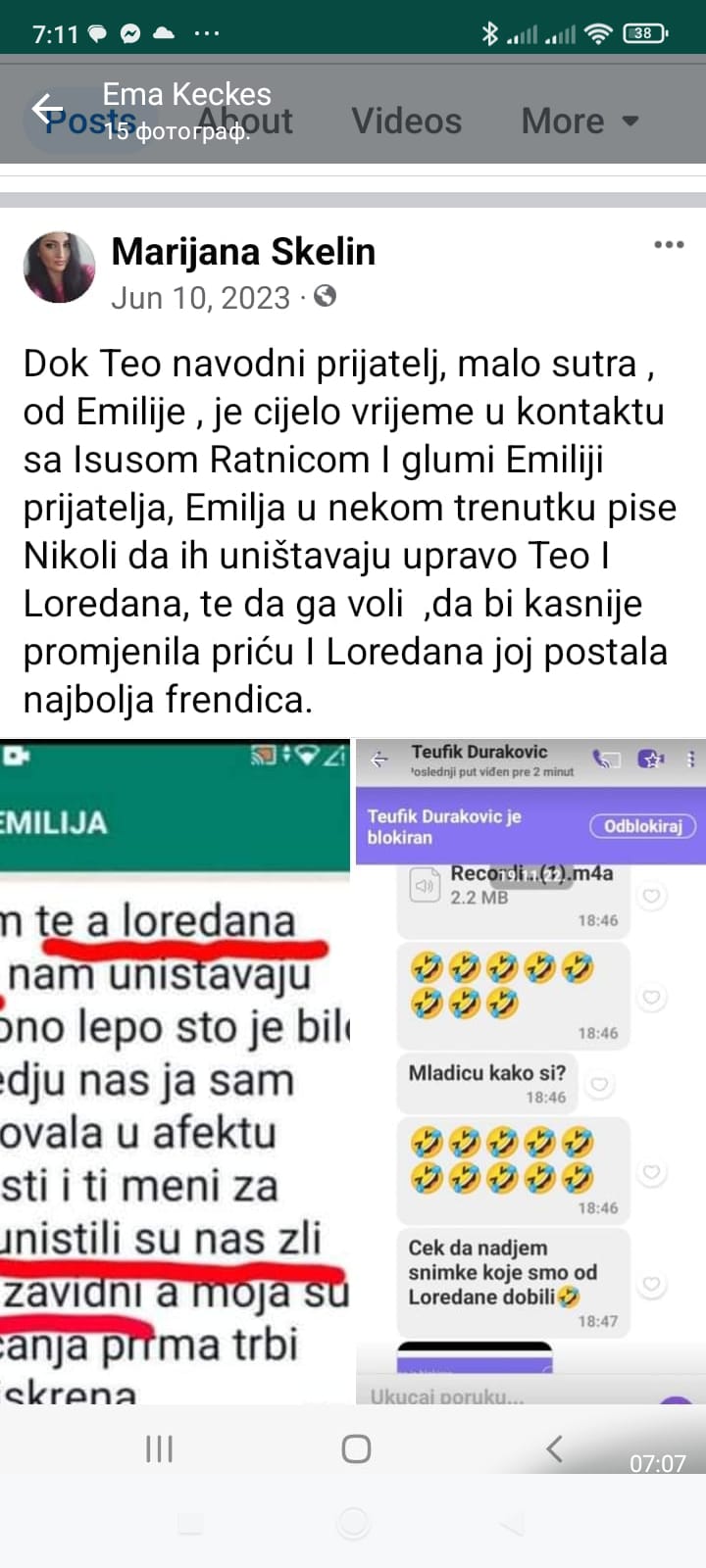Tap the system home button
Screen dimensions: 706x1568
355,1449
